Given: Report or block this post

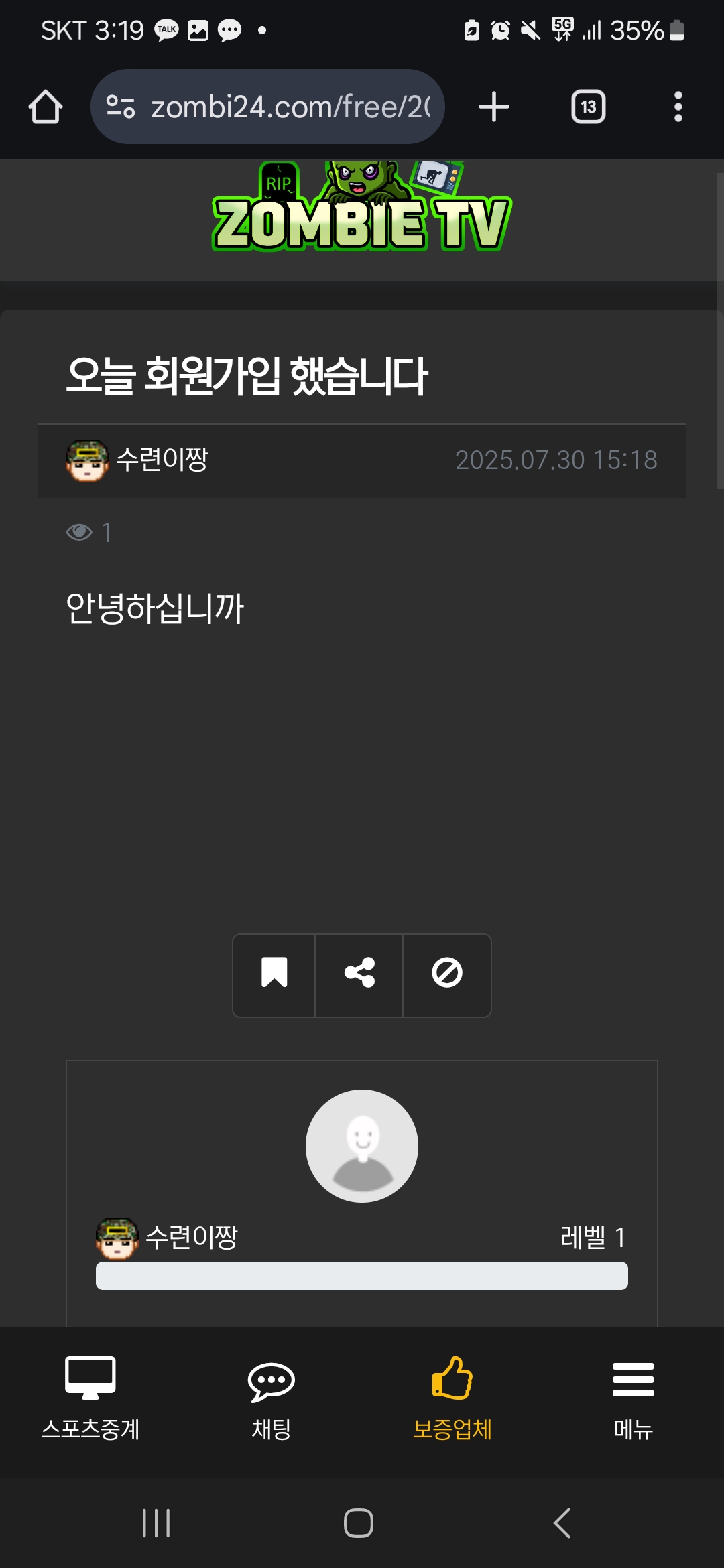Looking at the screenshot, I should point(447,973).
